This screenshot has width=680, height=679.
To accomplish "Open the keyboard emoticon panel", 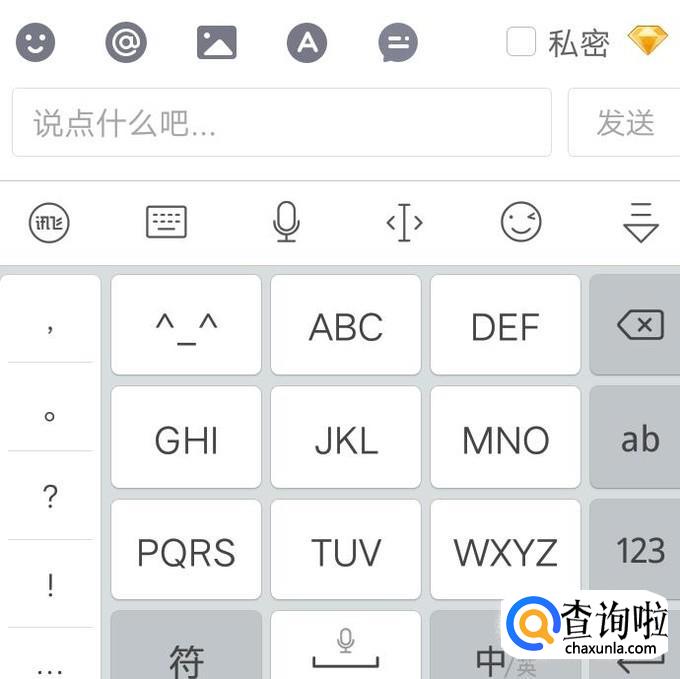I will [521, 222].
